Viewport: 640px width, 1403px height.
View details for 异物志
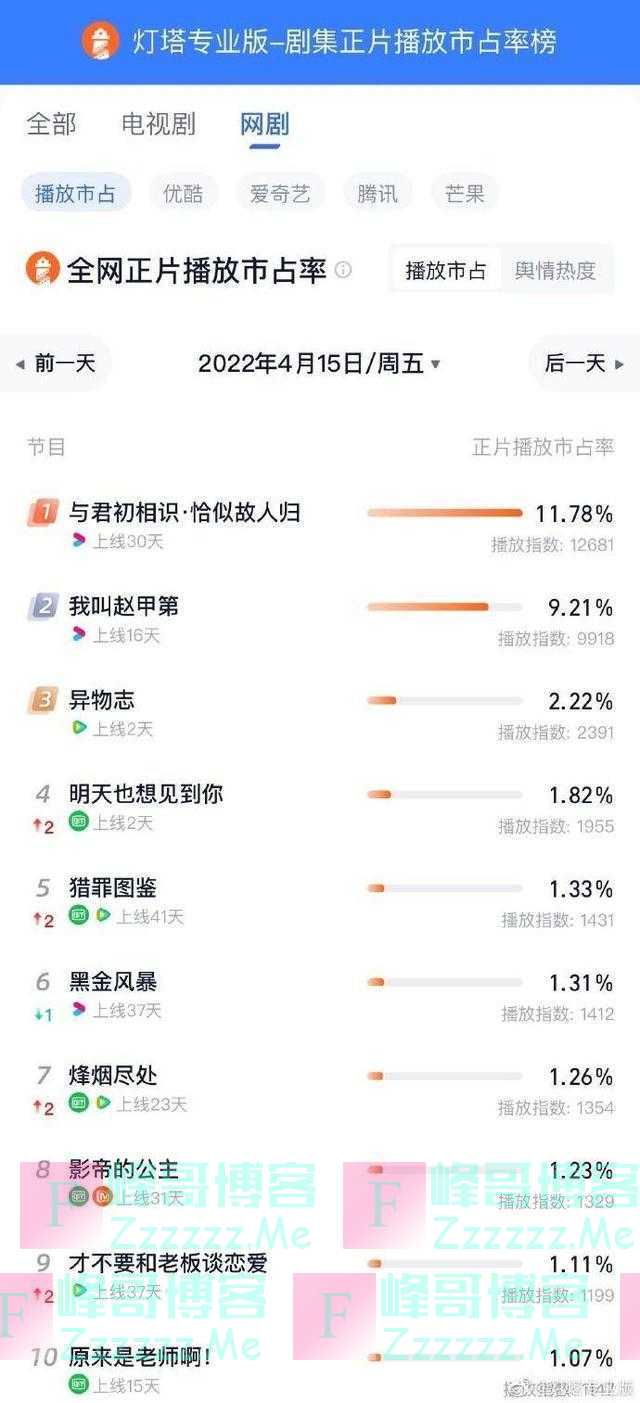pyautogui.click(x=320, y=714)
